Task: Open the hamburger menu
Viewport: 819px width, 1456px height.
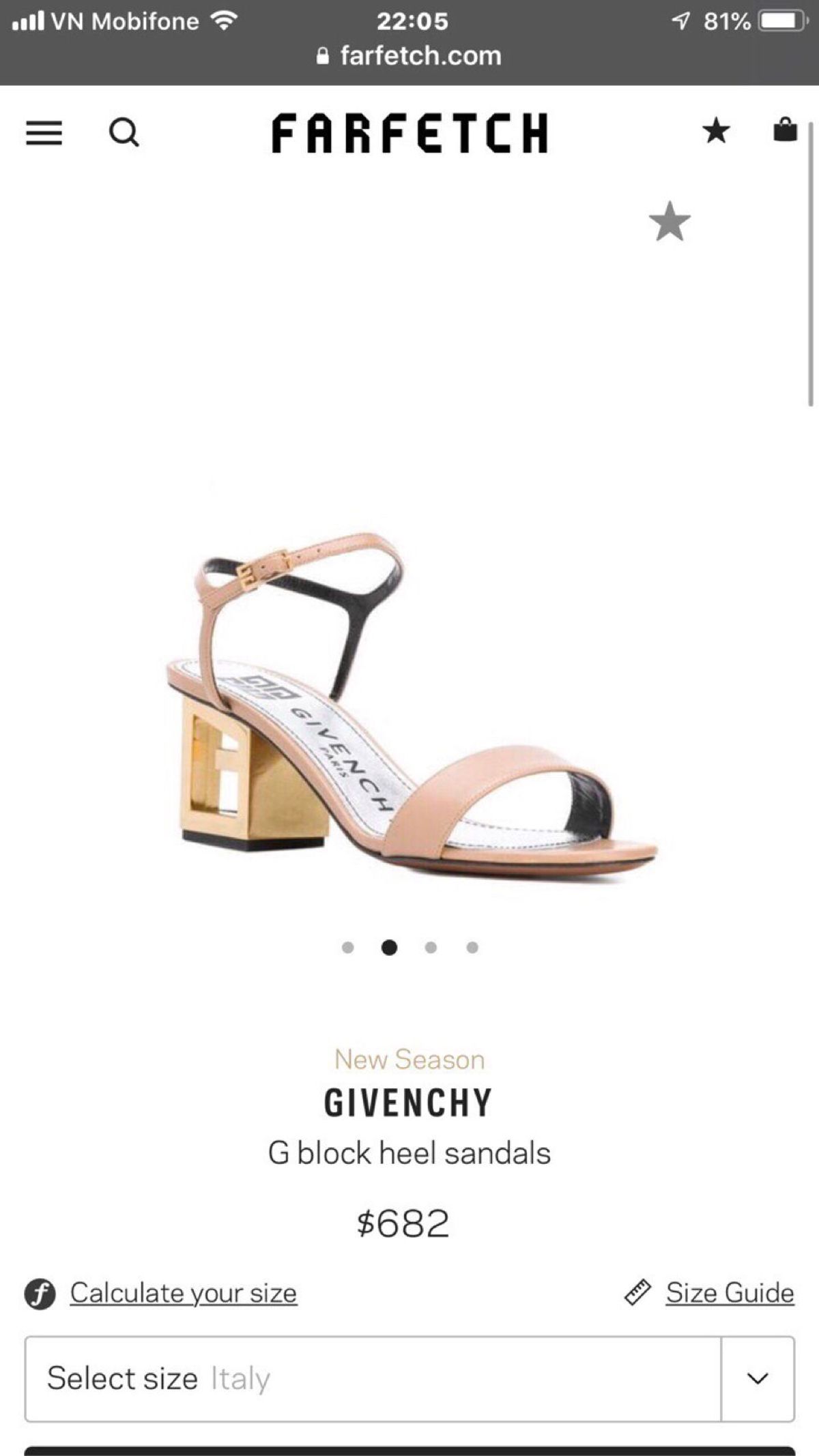Action: click(44, 132)
